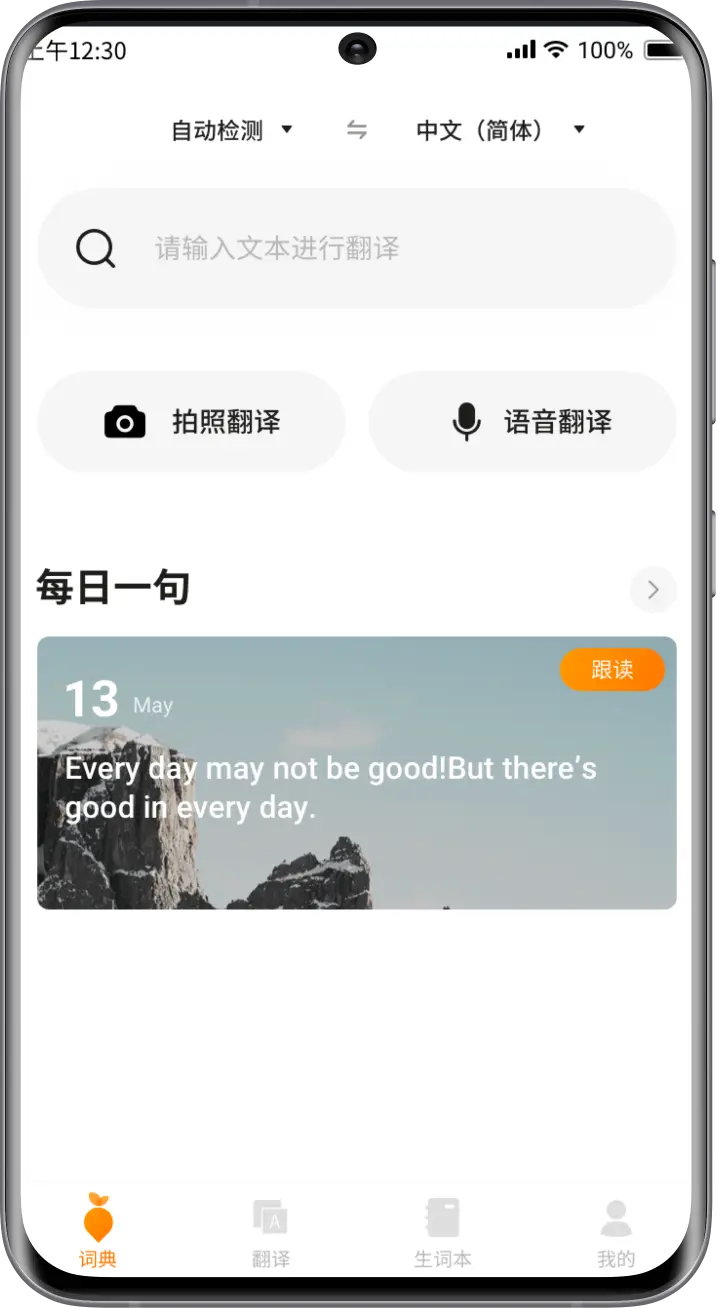Swap source and target languages
The width and height of the screenshot is (718, 1308).
pos(357,130)
